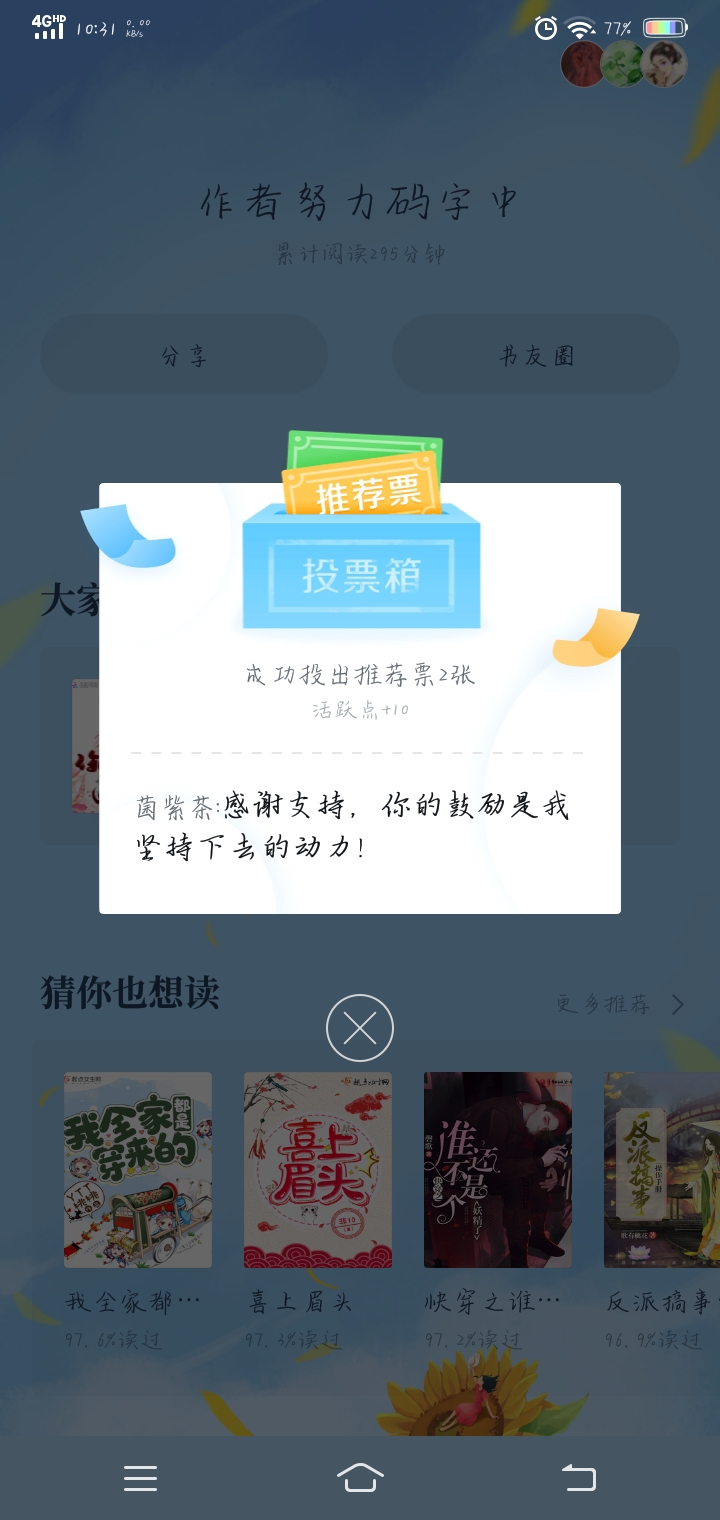Close the vote success popup
The image size is (720, 1520).
tap(360, 1028)
